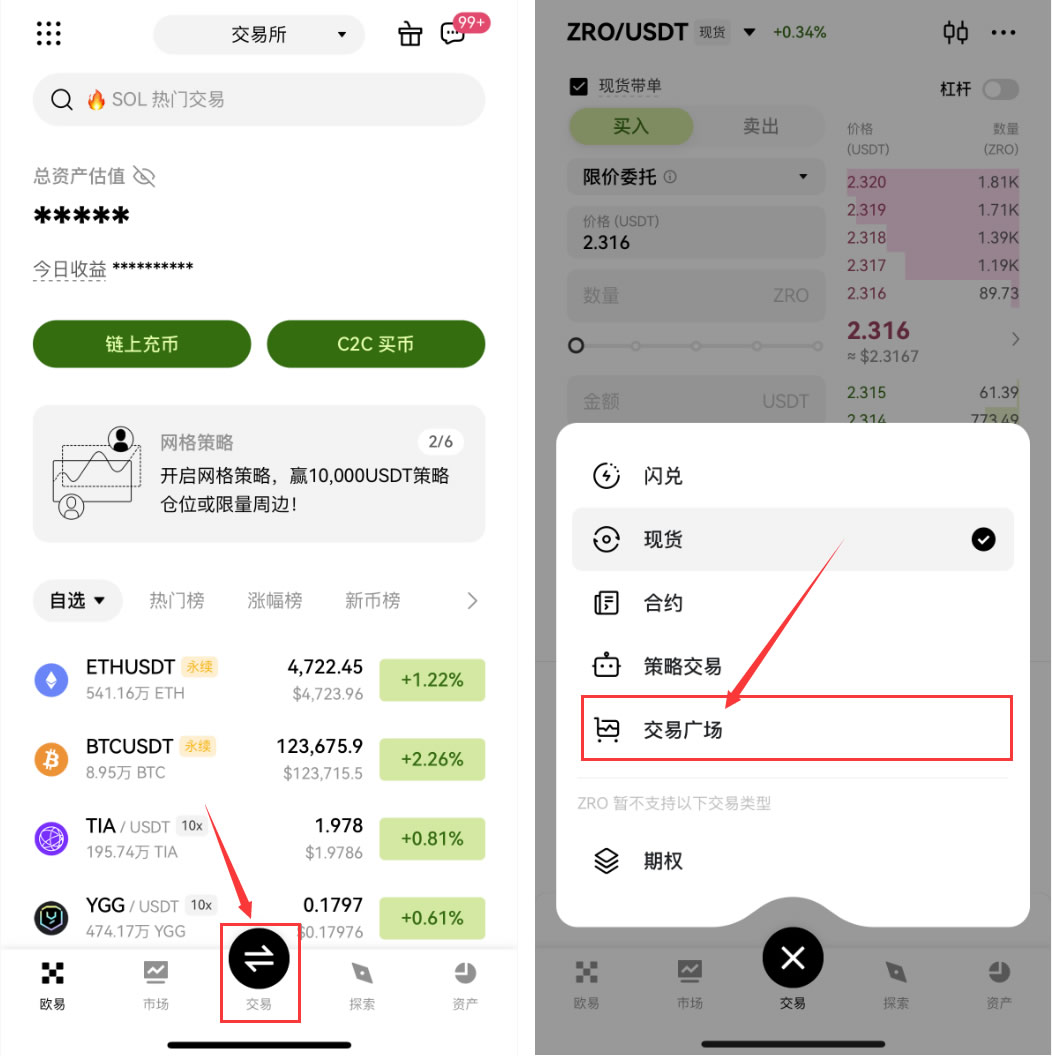Tap the 链上充币 button

142,344
